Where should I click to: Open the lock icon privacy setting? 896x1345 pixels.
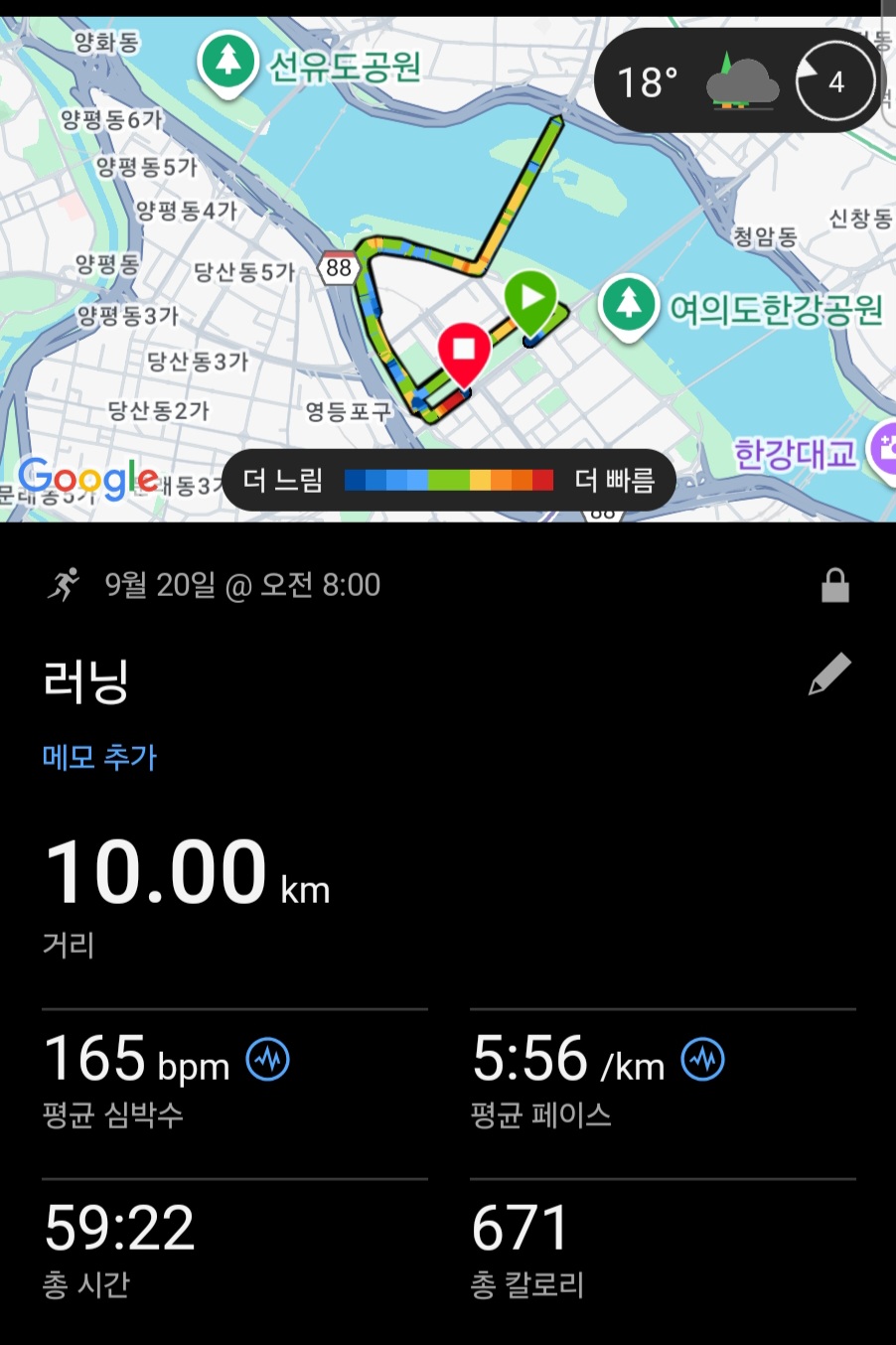[x=834, y=585]
